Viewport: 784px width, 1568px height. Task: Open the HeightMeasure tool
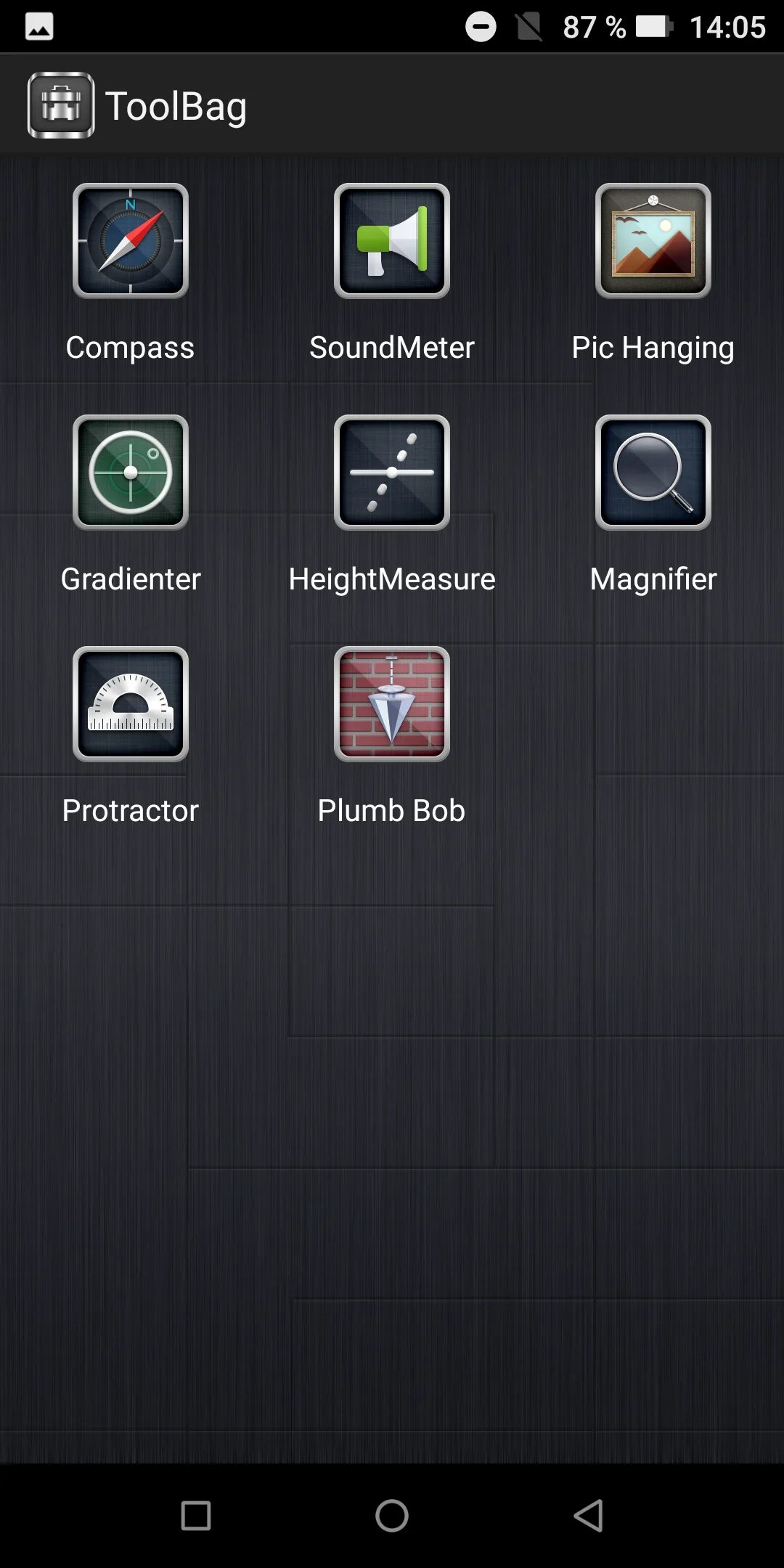tap(392, 473)
